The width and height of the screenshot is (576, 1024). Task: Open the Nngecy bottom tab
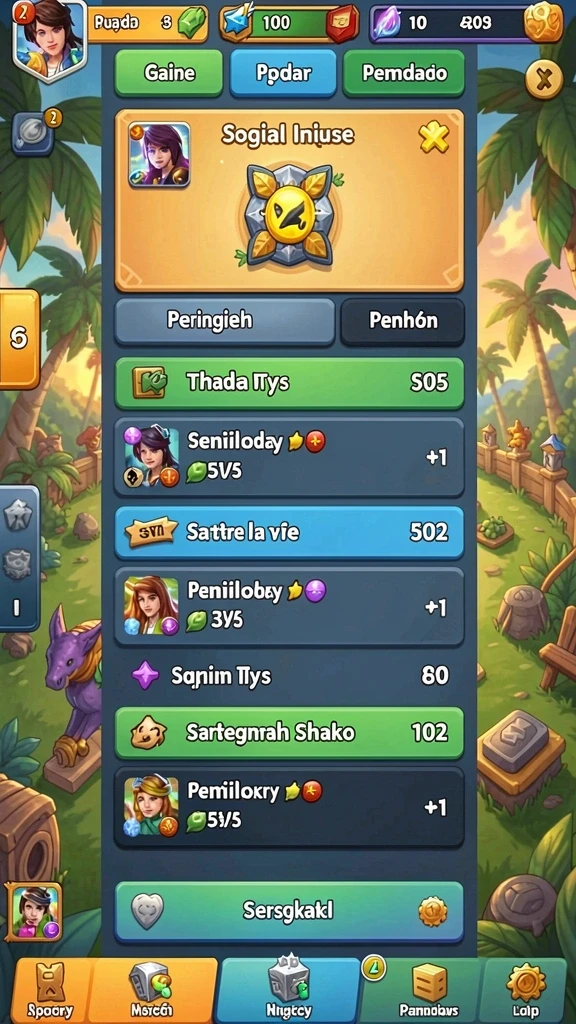pyautogui.click(x=288, y=990)
